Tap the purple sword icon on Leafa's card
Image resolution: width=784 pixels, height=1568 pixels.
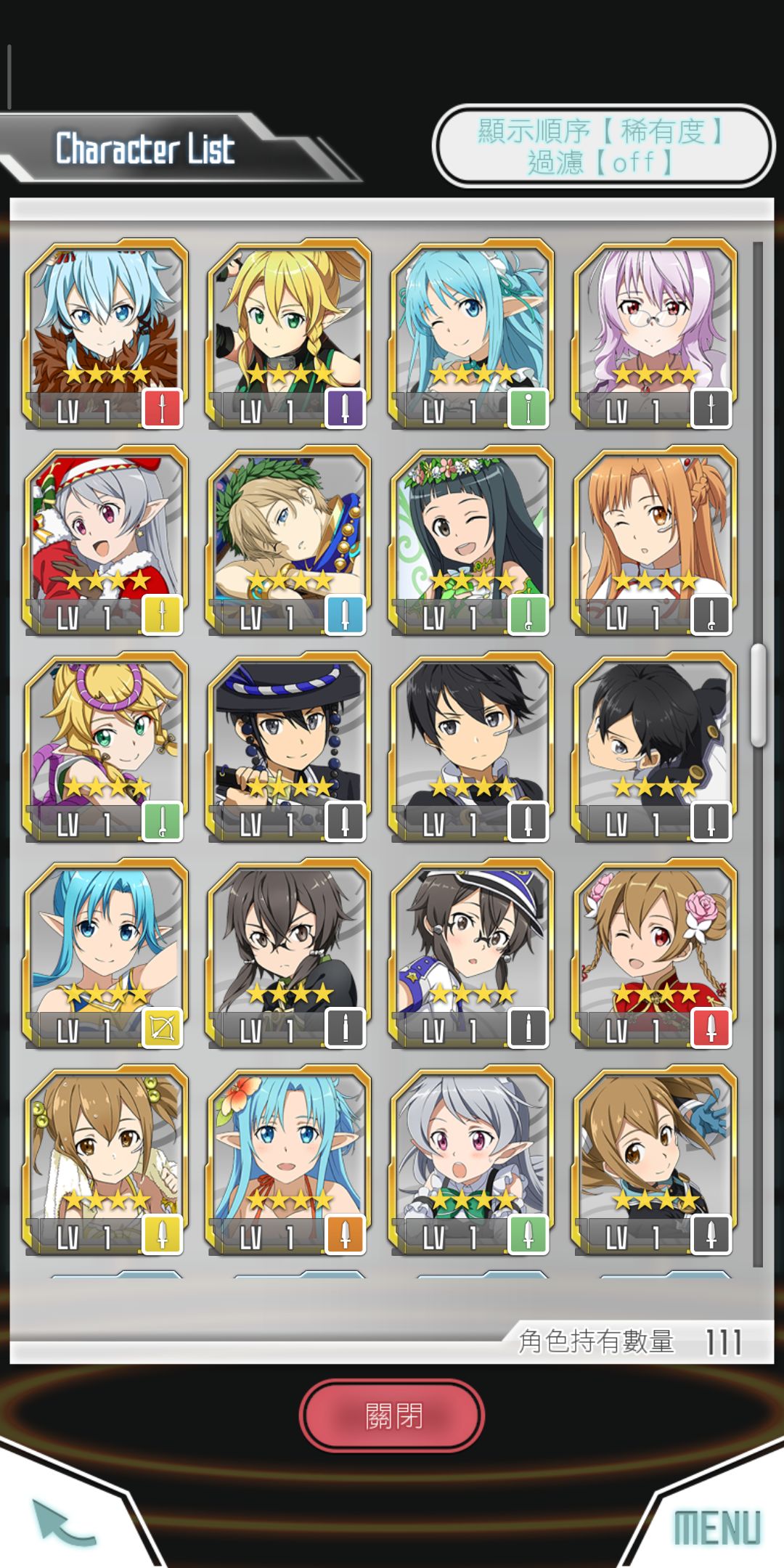click(x=345, y=407)
